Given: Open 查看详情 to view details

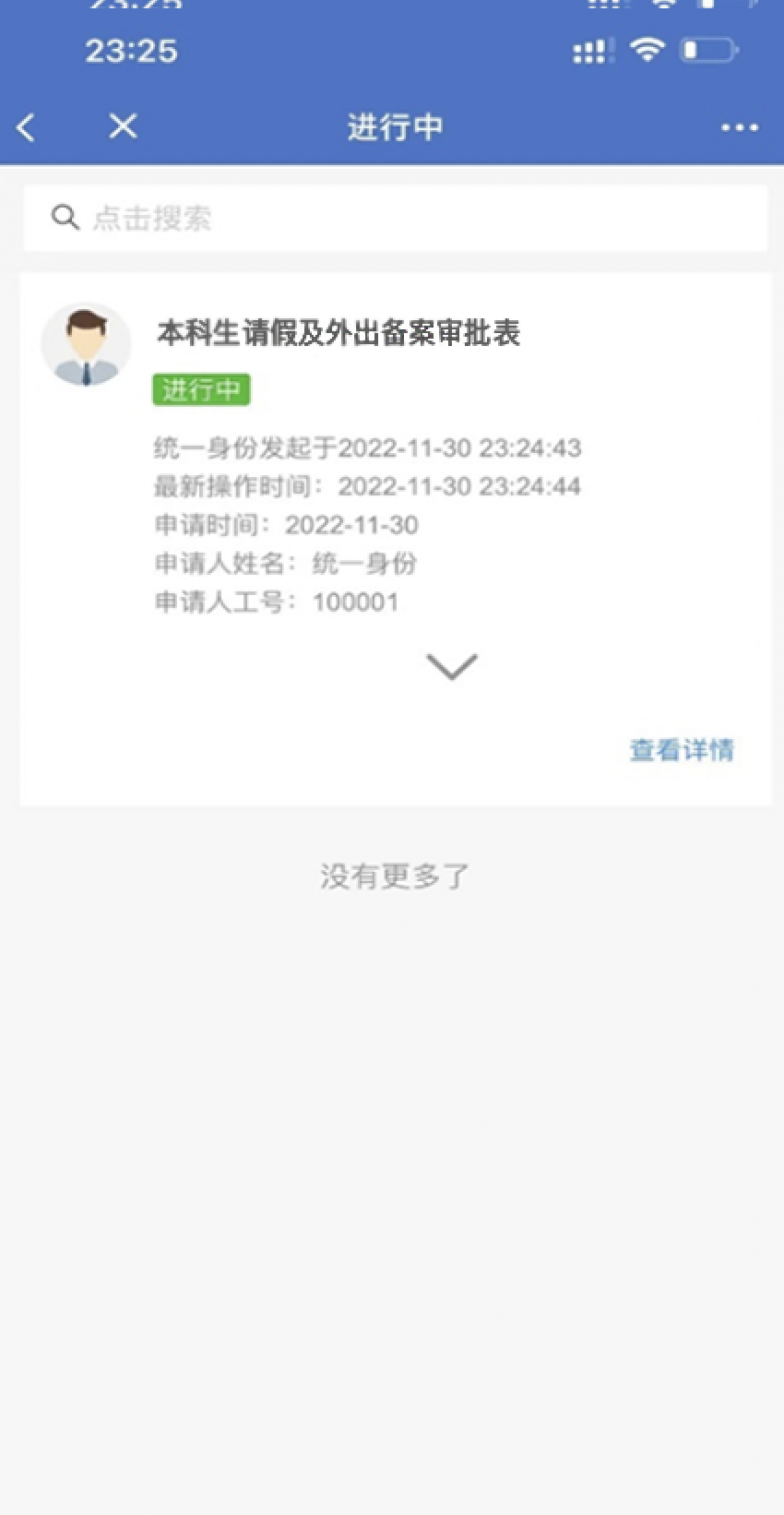Looking at the screenshot, I should 682,750.
